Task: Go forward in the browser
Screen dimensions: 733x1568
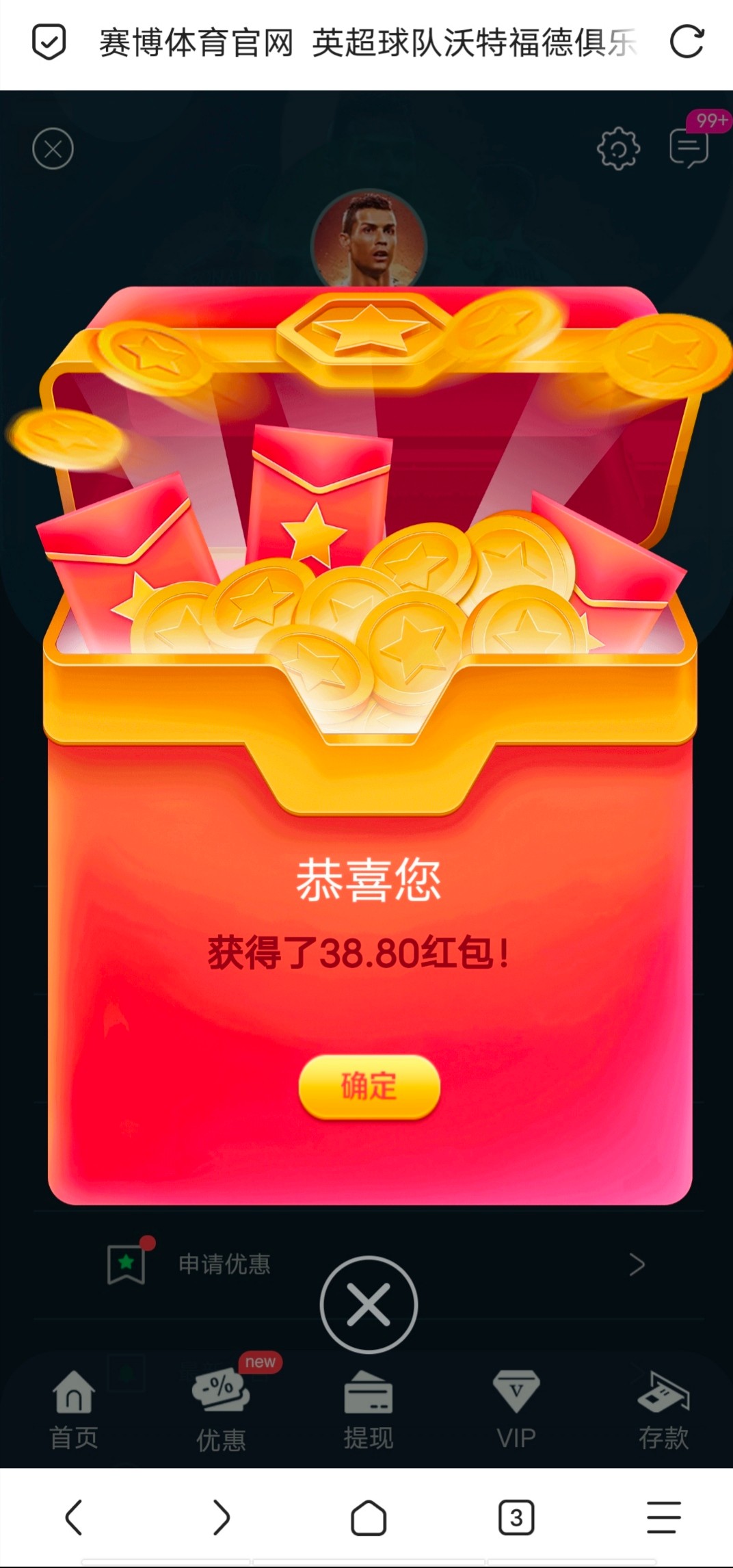Action: pyautogui.click(x=221, y=1517)
